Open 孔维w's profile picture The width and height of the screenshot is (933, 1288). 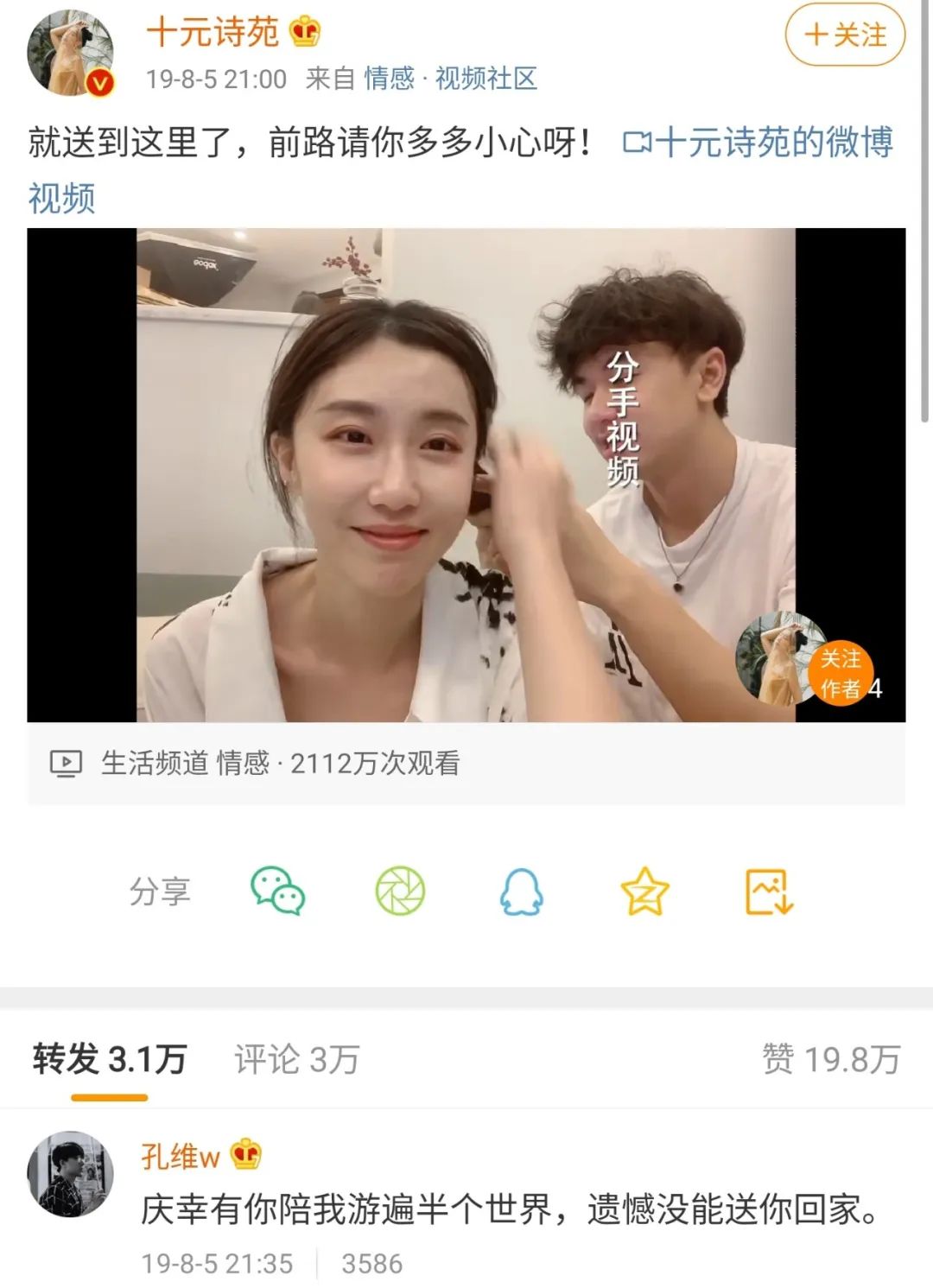(x=71, y=1174)
